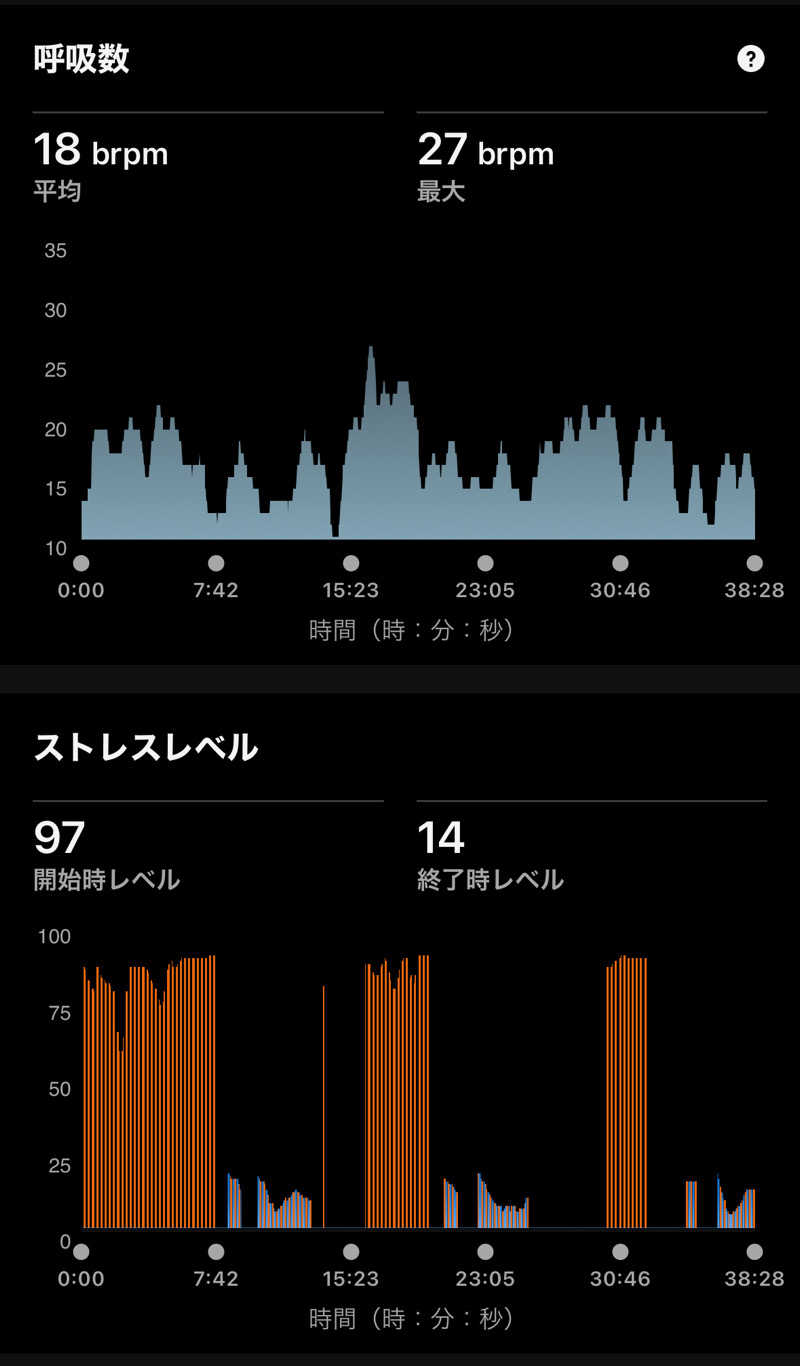Open the help icon for 呼吸数
800x1366 pixels.
pos(750,59)
